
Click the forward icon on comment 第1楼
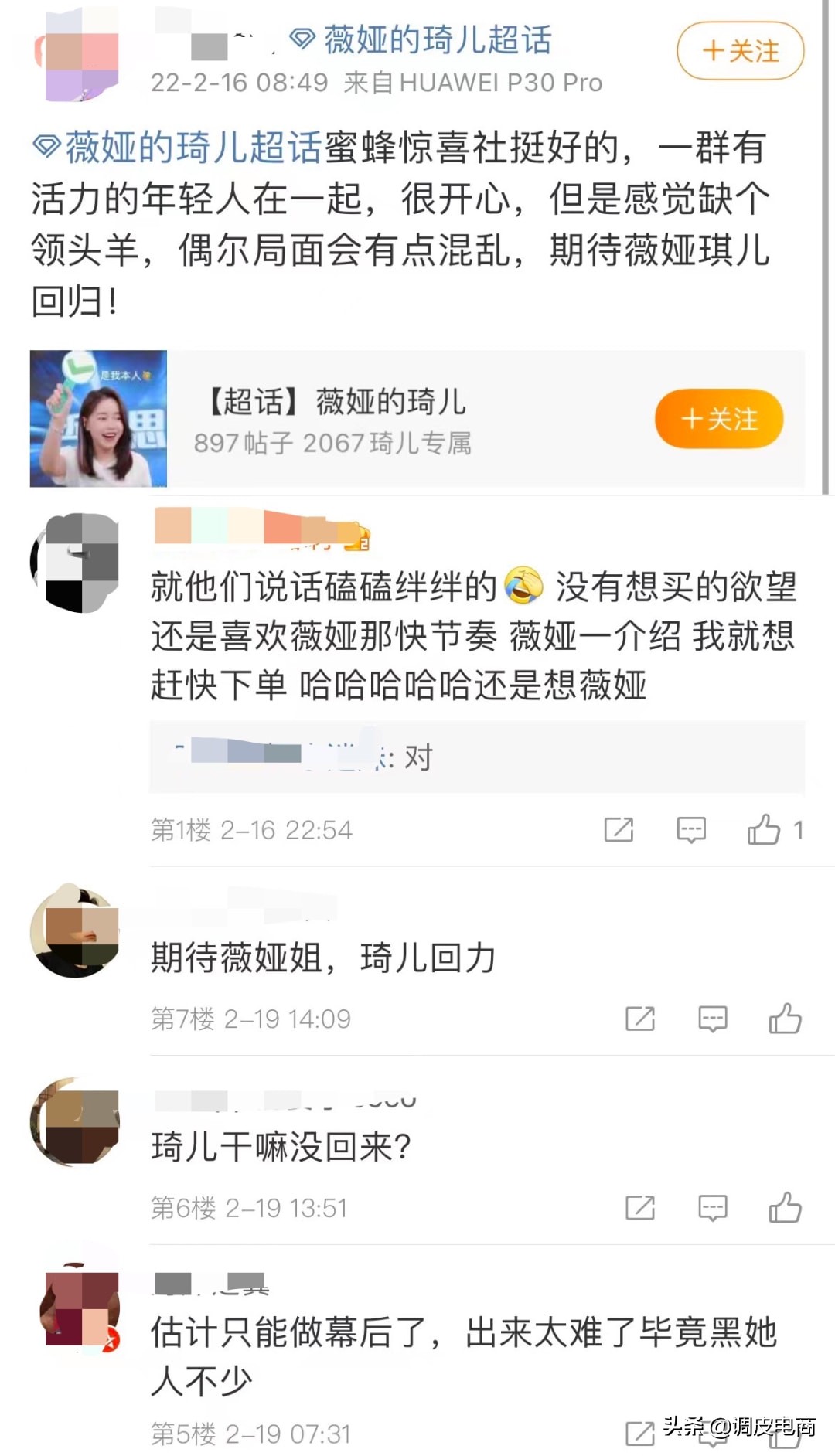pos(619,830)
